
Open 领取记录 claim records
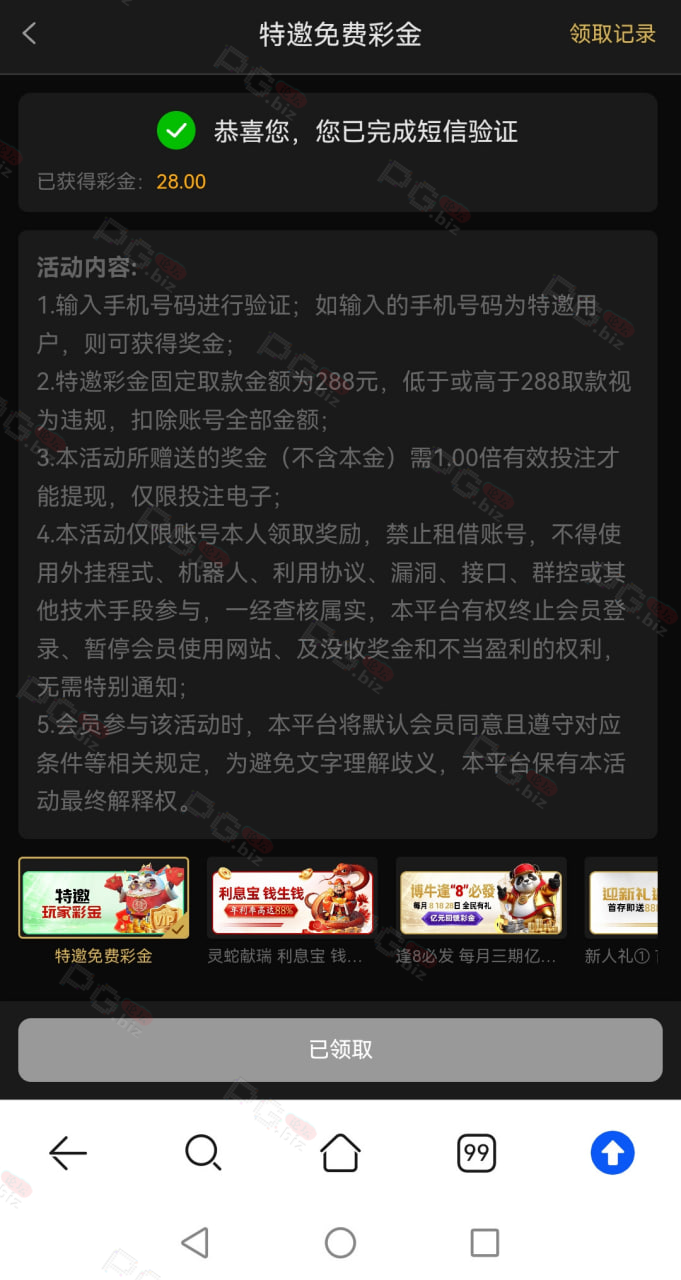(612, 33)
